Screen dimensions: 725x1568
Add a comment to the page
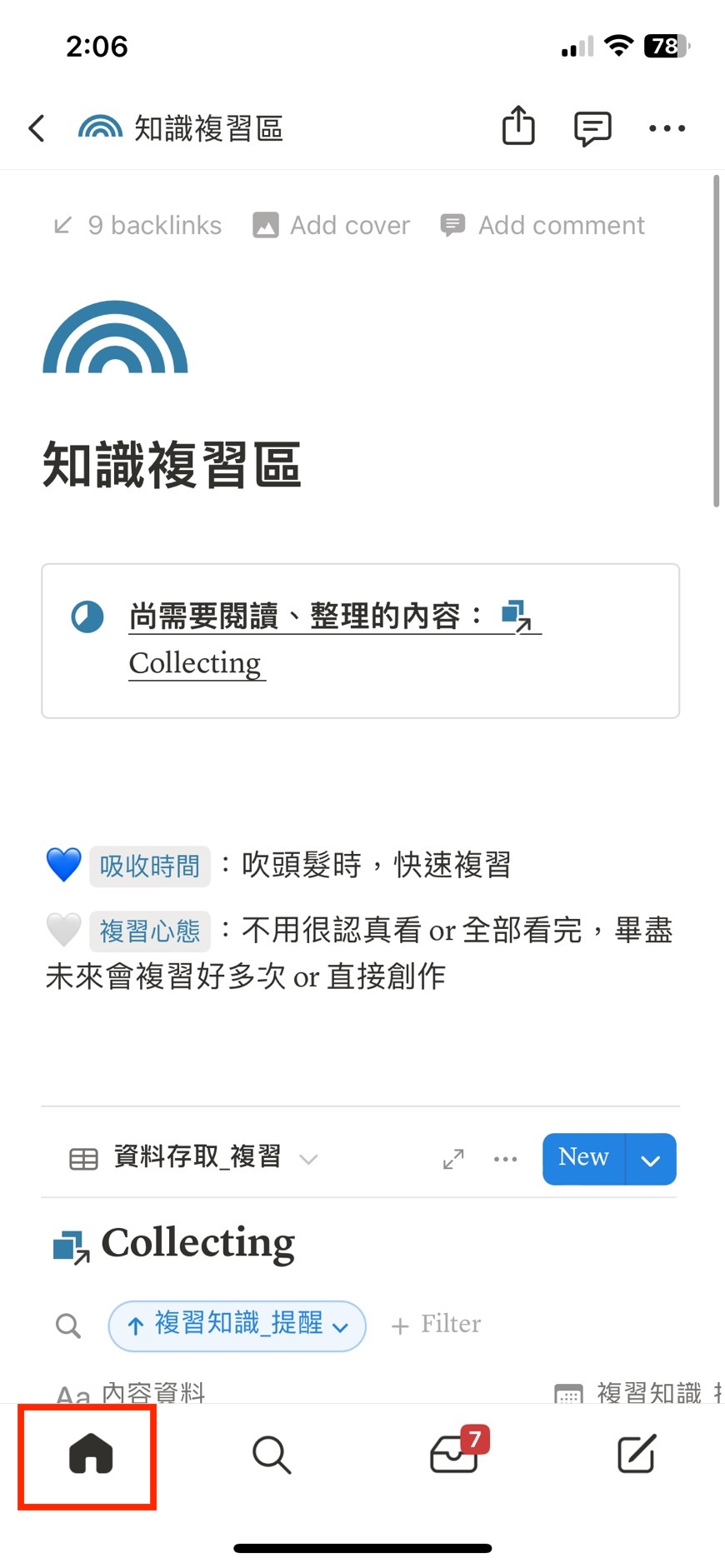coord(543,225)
